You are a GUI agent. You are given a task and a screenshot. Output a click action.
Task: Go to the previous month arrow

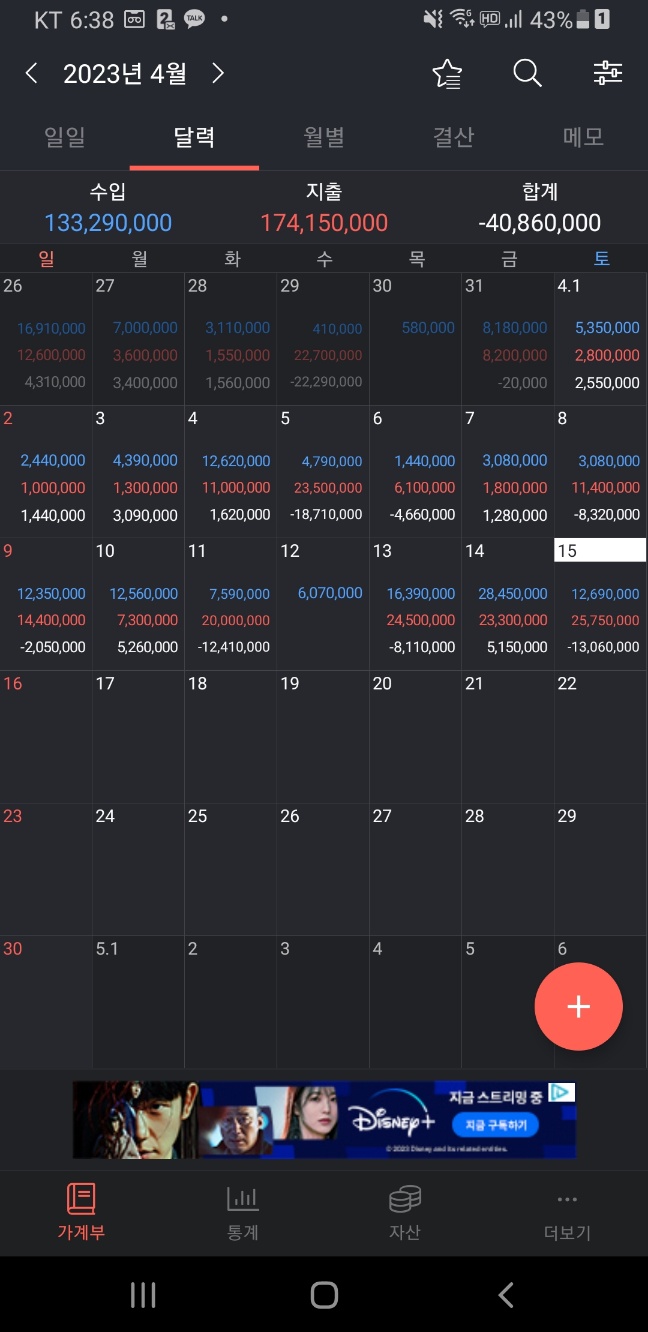click(32, 73)
